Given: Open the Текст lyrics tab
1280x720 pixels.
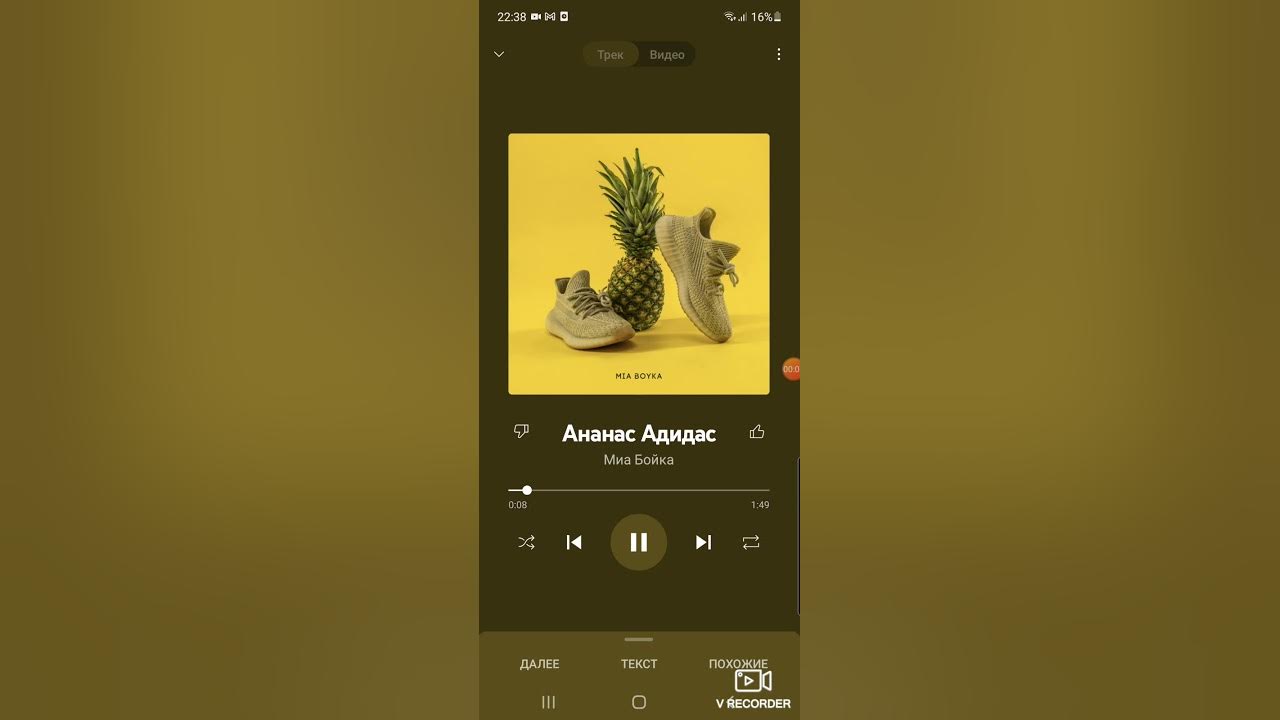Looking at the screenshot, I should [639, 664].
